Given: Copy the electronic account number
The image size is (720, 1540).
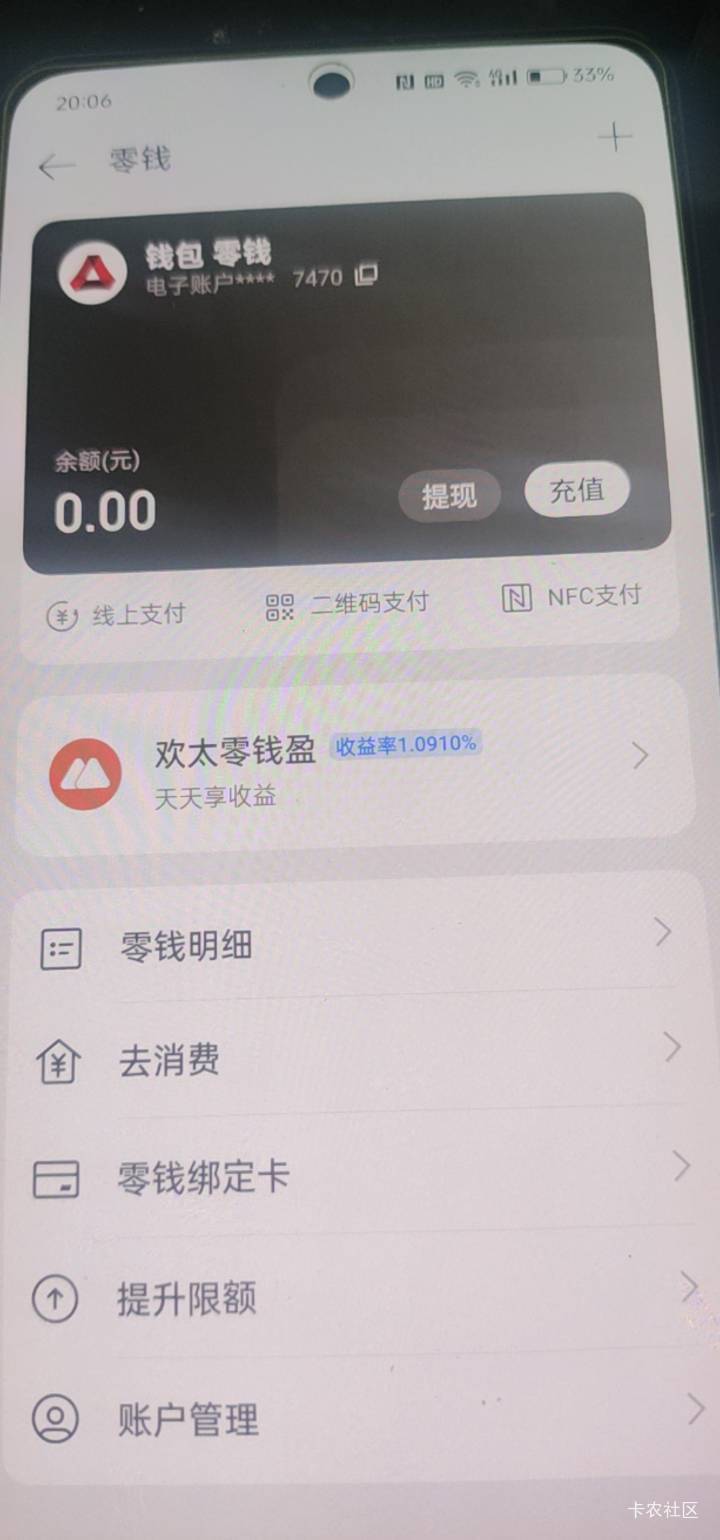Looking at the screenshot, I should (367, 275).
